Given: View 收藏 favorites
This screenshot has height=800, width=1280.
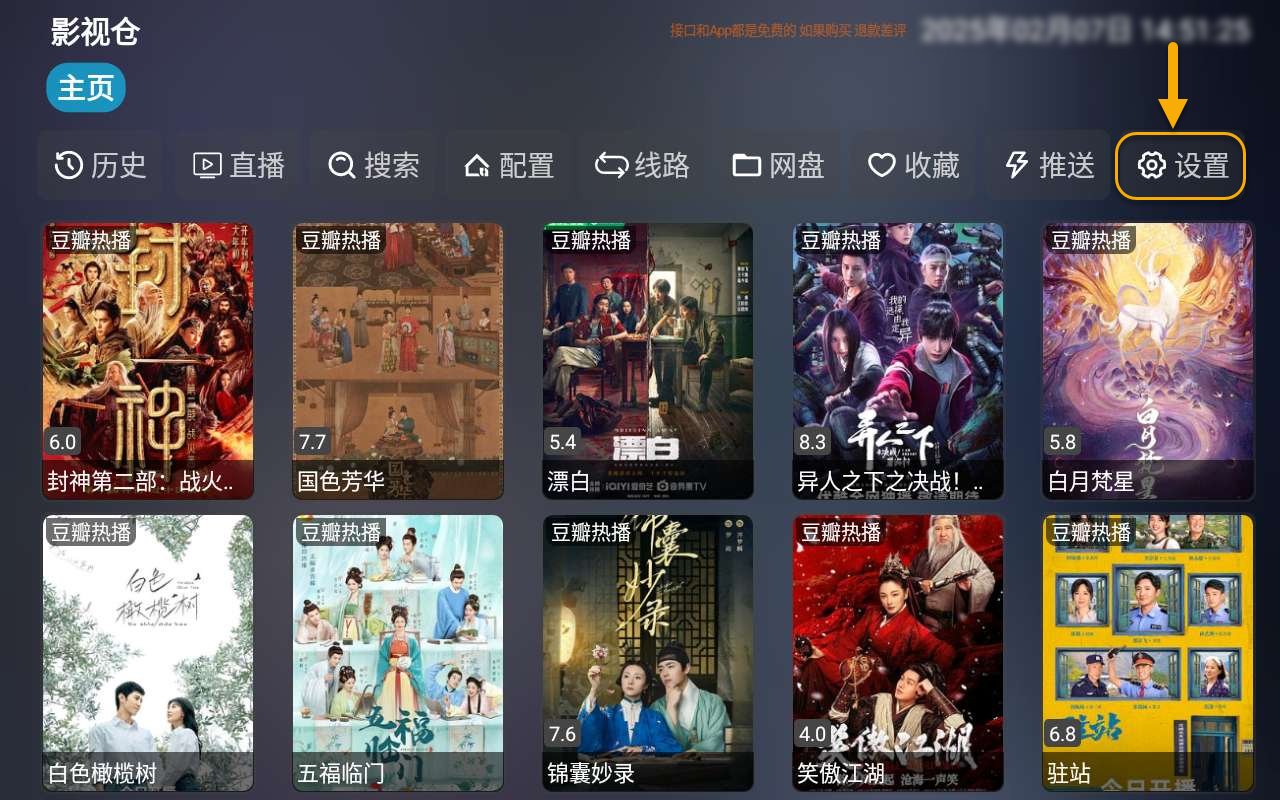Looking at the screenshot, I should [x=912, y=166].
